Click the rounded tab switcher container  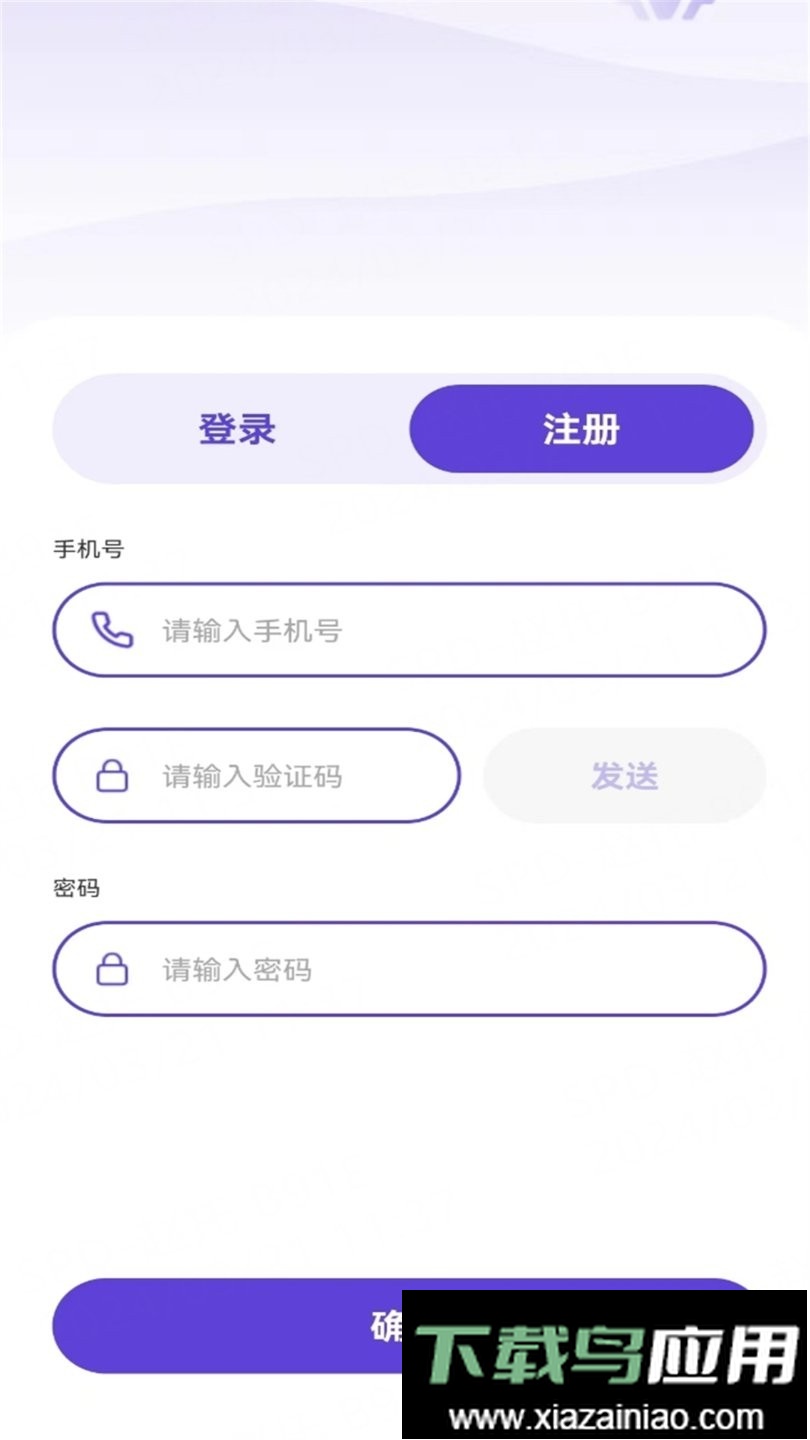[405, 428]
